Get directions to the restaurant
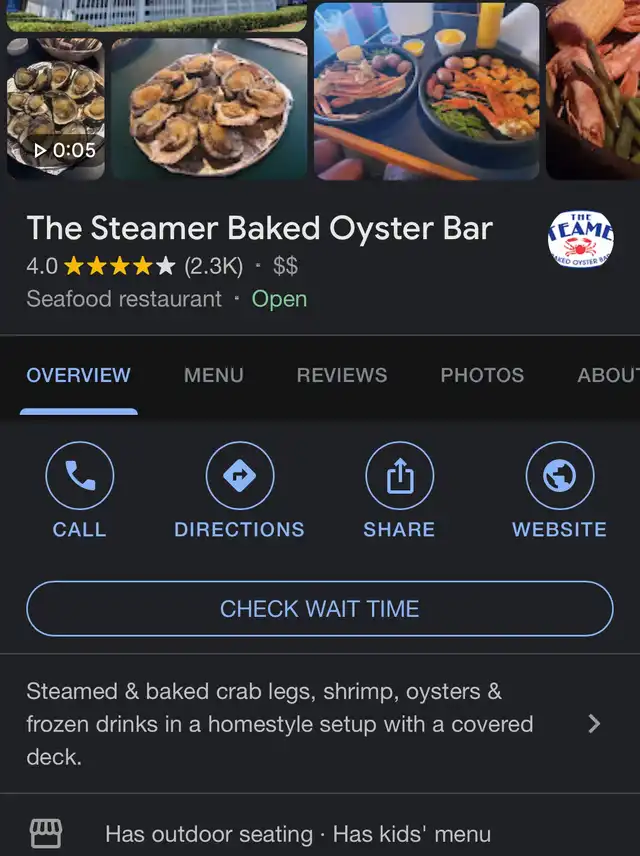 pyautogui.click(x=239, y=491)
